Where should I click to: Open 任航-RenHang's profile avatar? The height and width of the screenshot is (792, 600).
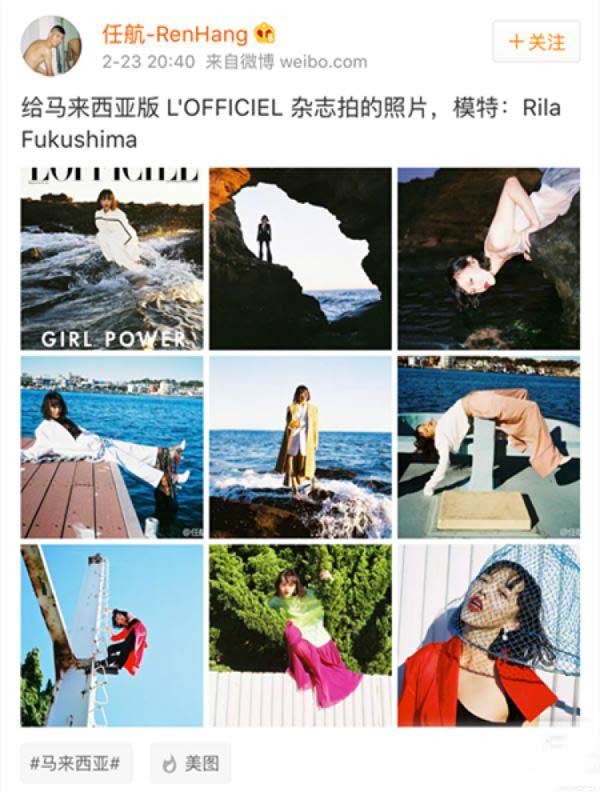51,45
